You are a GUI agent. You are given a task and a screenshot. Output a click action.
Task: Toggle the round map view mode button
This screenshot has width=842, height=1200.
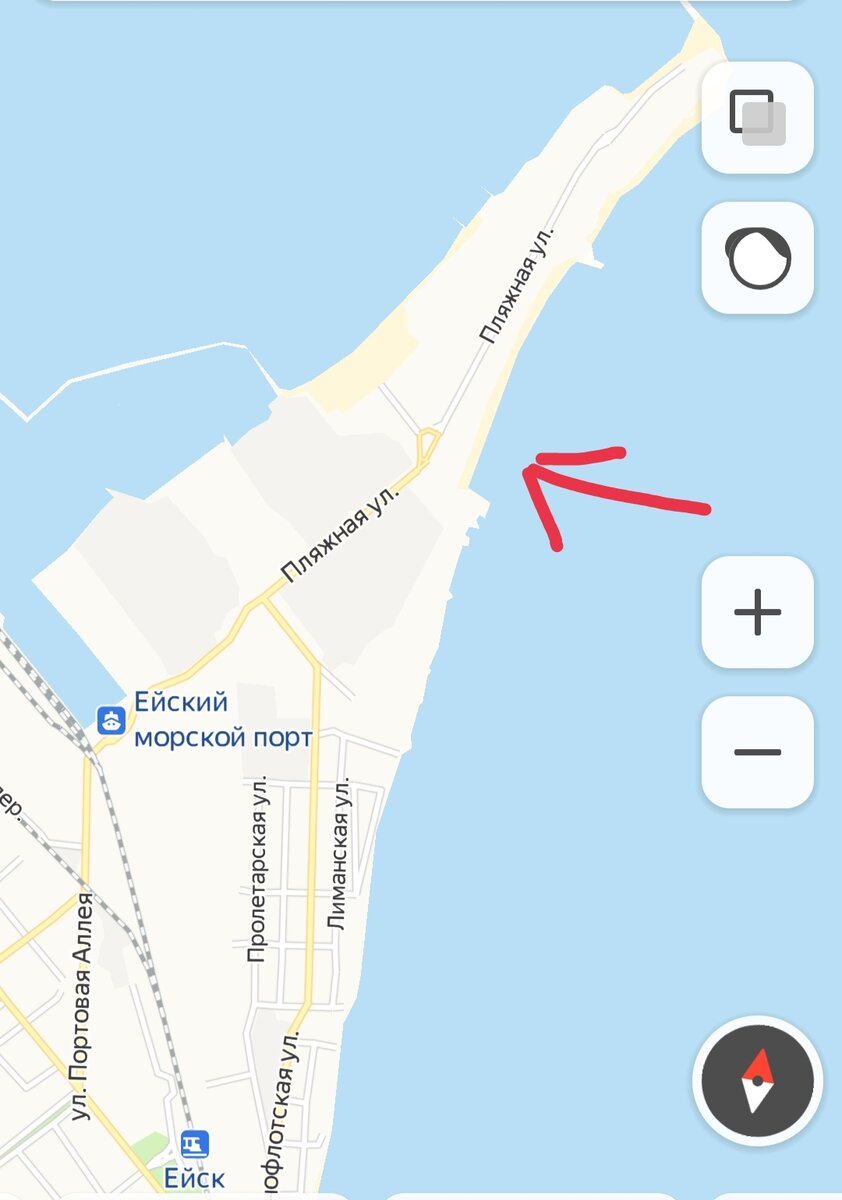[757, 258]
